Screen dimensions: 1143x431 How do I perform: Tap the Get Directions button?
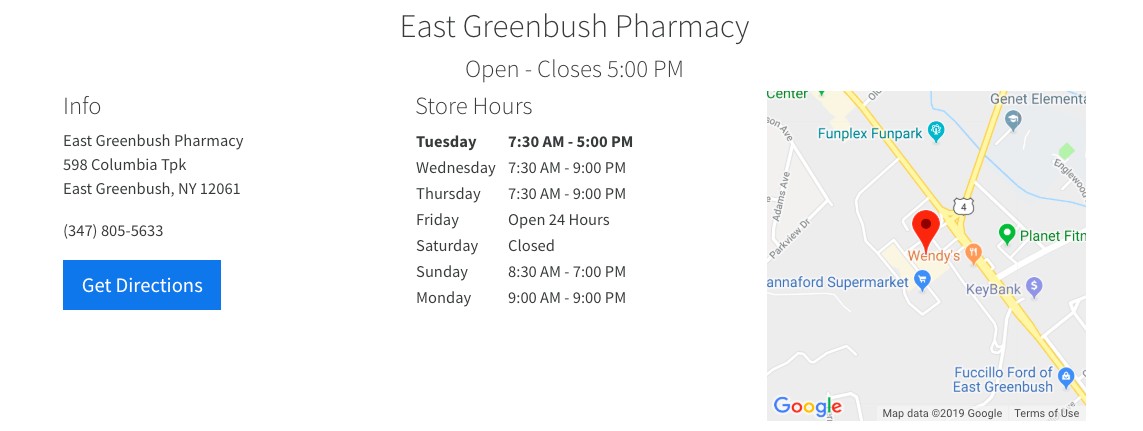point(141,285)
